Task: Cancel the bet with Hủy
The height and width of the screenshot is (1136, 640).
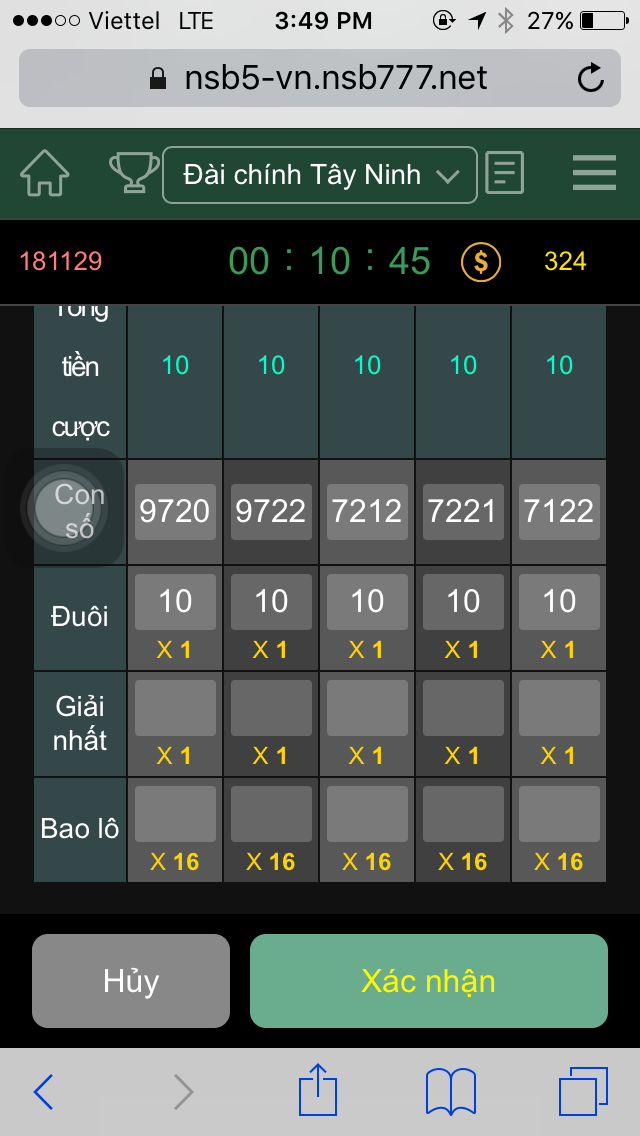Action: click(x=131, y=981)
